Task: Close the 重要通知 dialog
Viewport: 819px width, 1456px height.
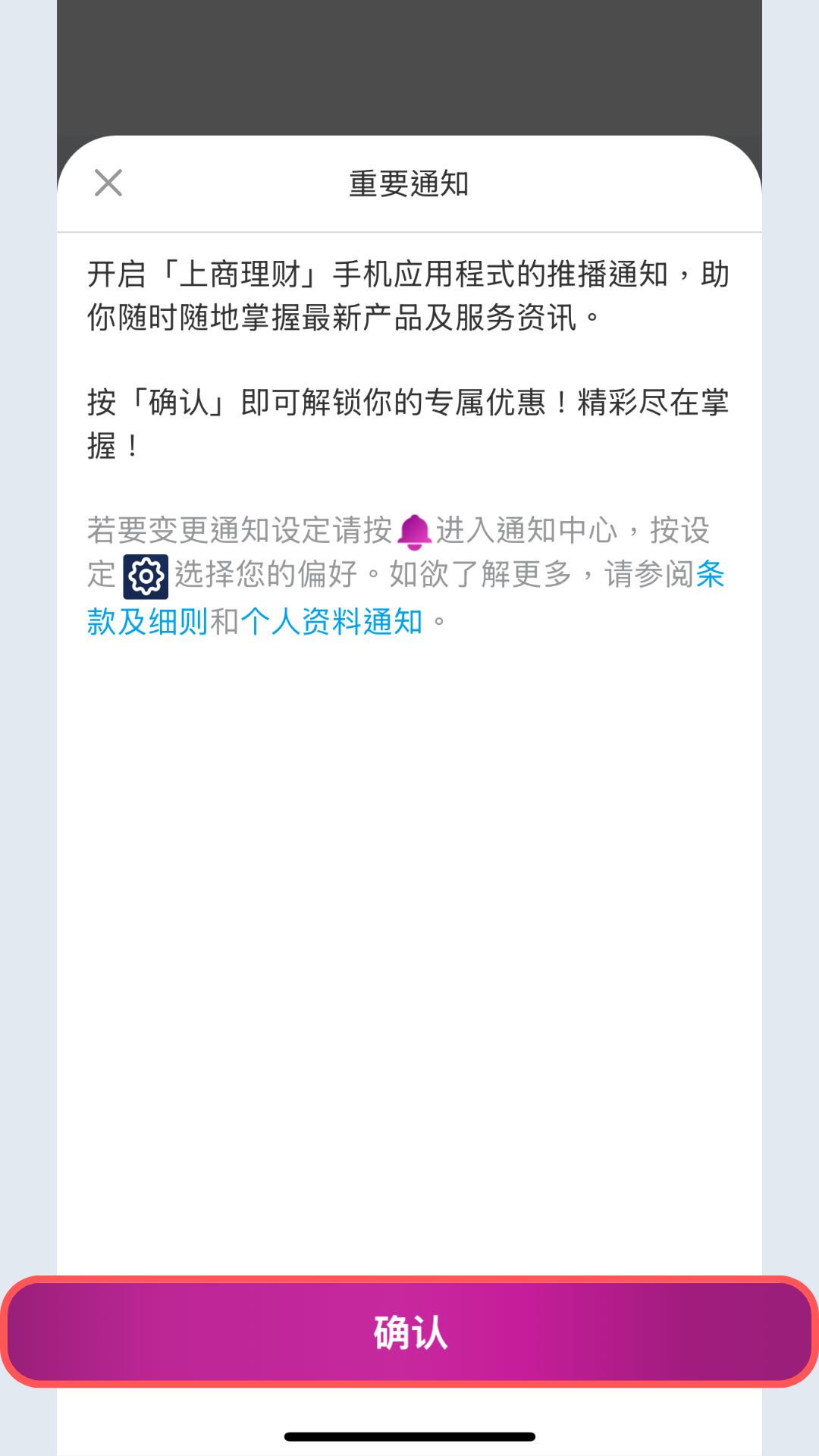Action: click(108, 183)
